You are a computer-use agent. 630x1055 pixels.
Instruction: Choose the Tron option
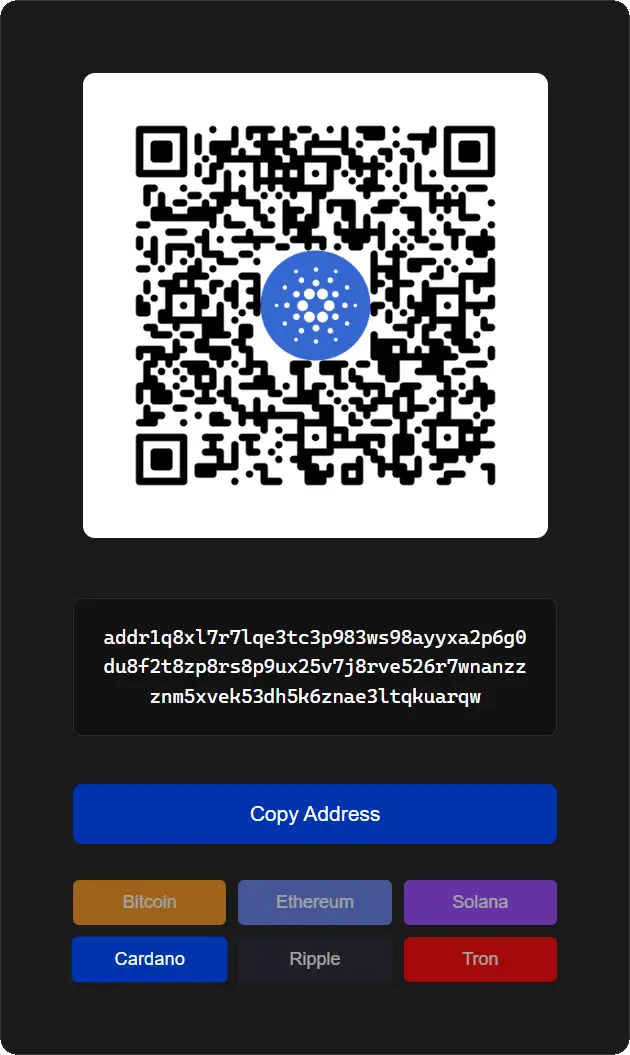480,959
